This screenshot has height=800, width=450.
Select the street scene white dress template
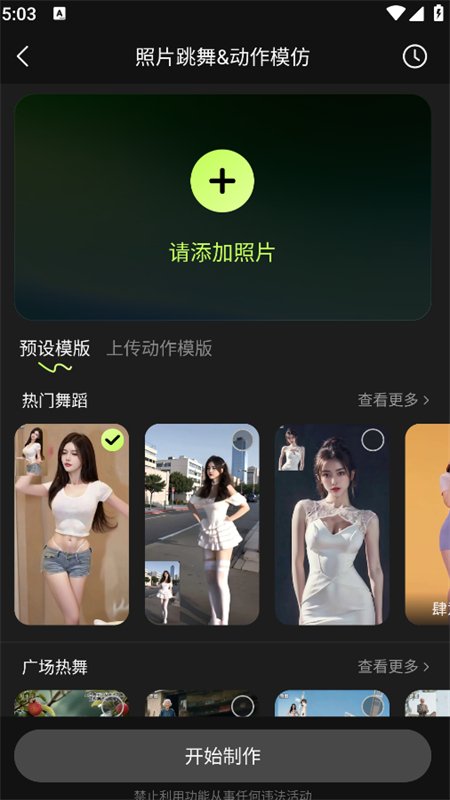click(202, 524)
